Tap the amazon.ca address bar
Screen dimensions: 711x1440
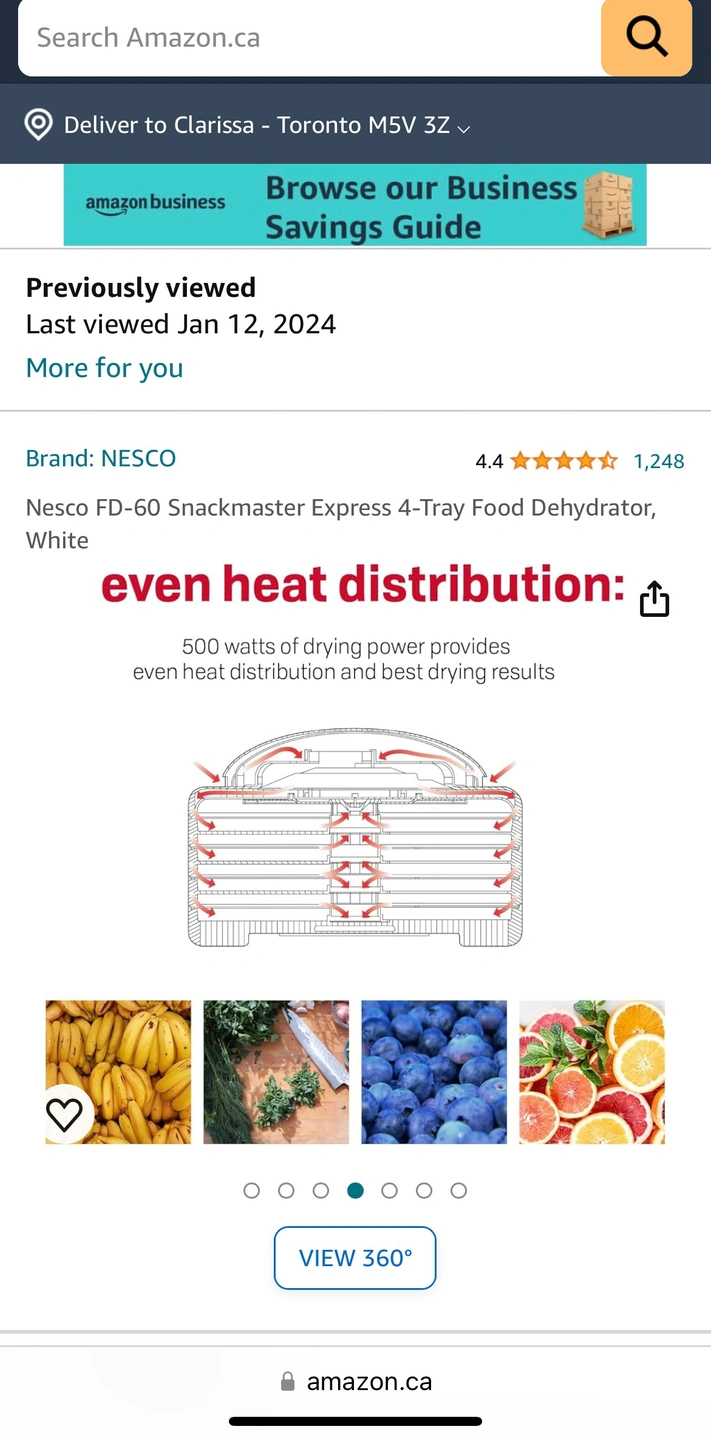click(x=355, y=1382)
